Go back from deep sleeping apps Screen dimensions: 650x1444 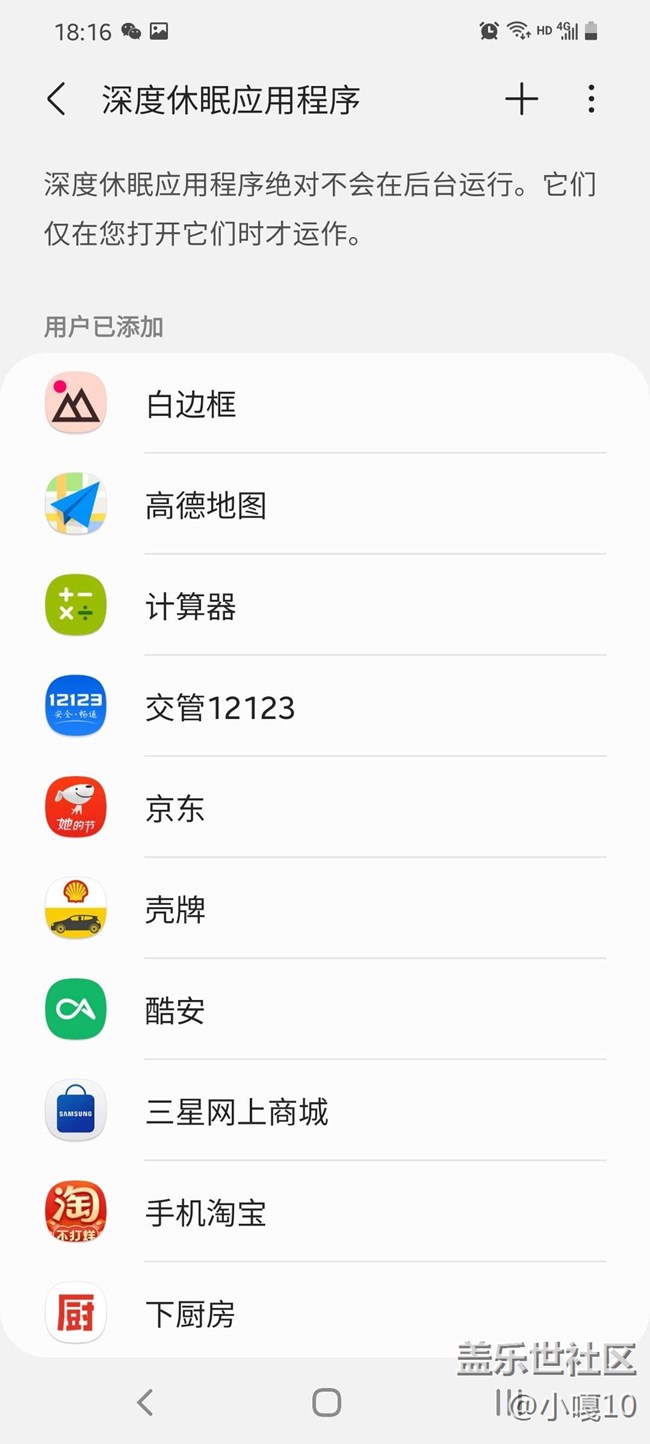pos(57,100)
